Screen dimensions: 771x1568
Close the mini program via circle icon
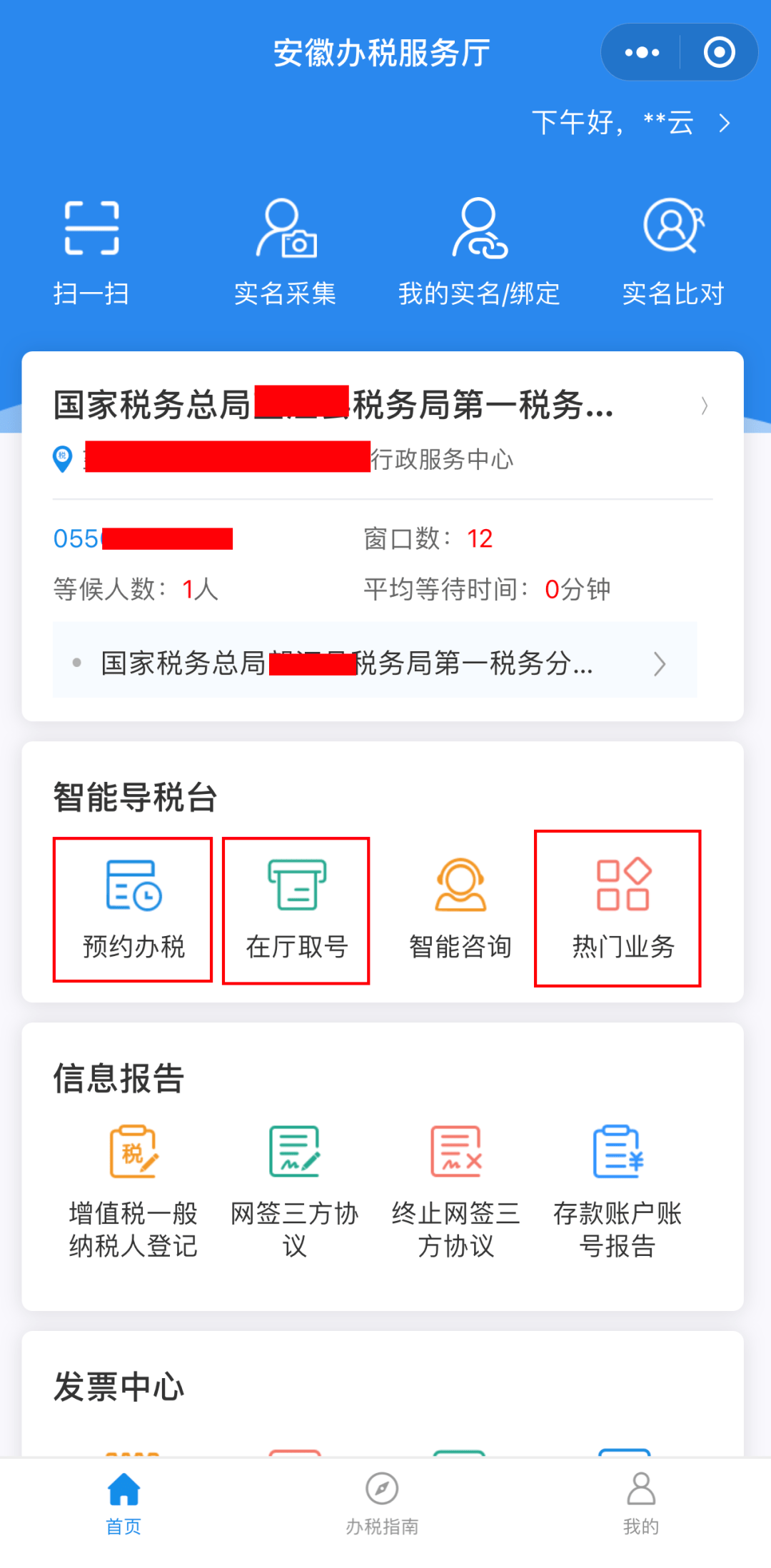(x=719, y=52)
